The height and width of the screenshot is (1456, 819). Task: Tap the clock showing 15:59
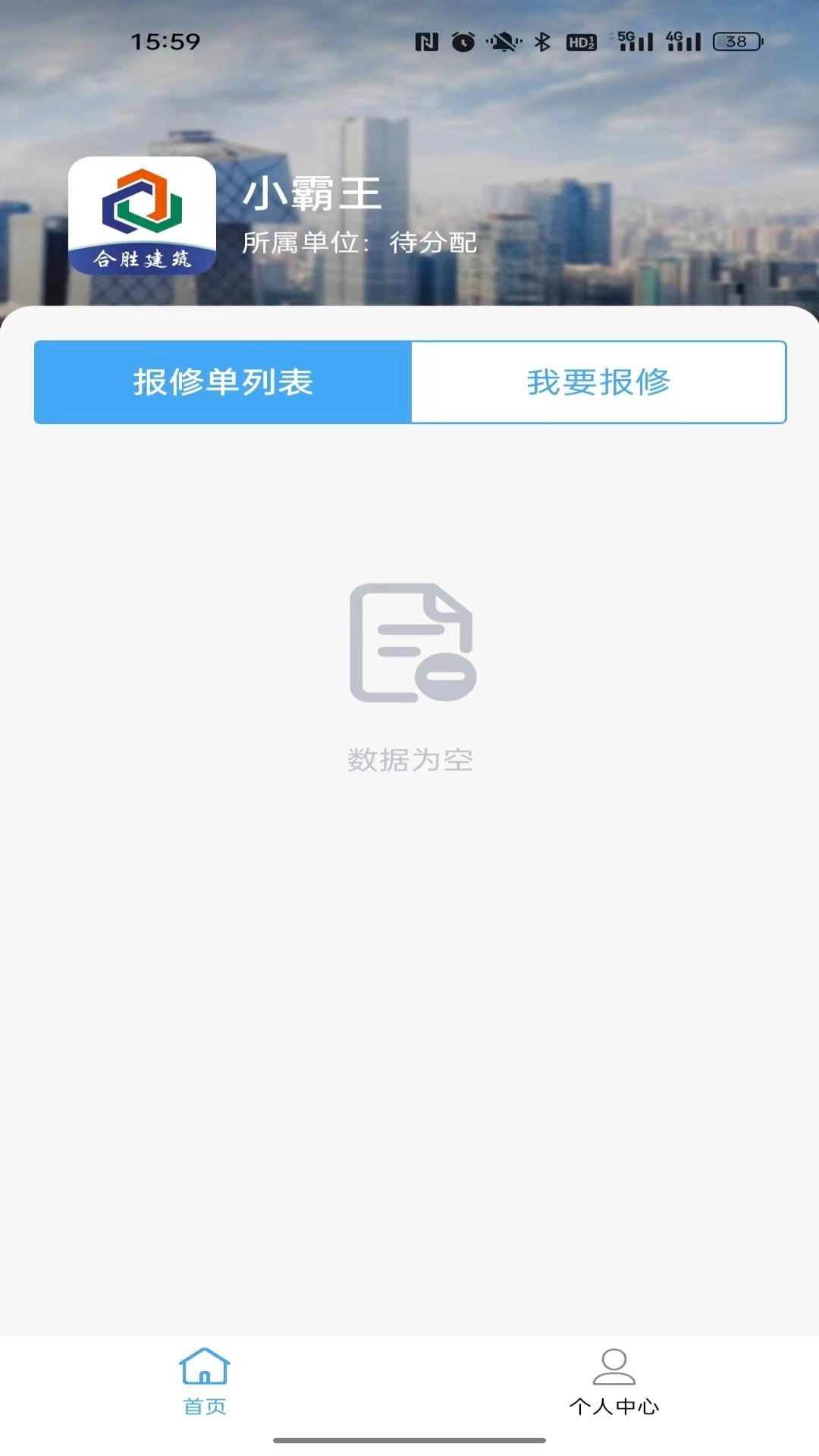[x=164, y=42]
